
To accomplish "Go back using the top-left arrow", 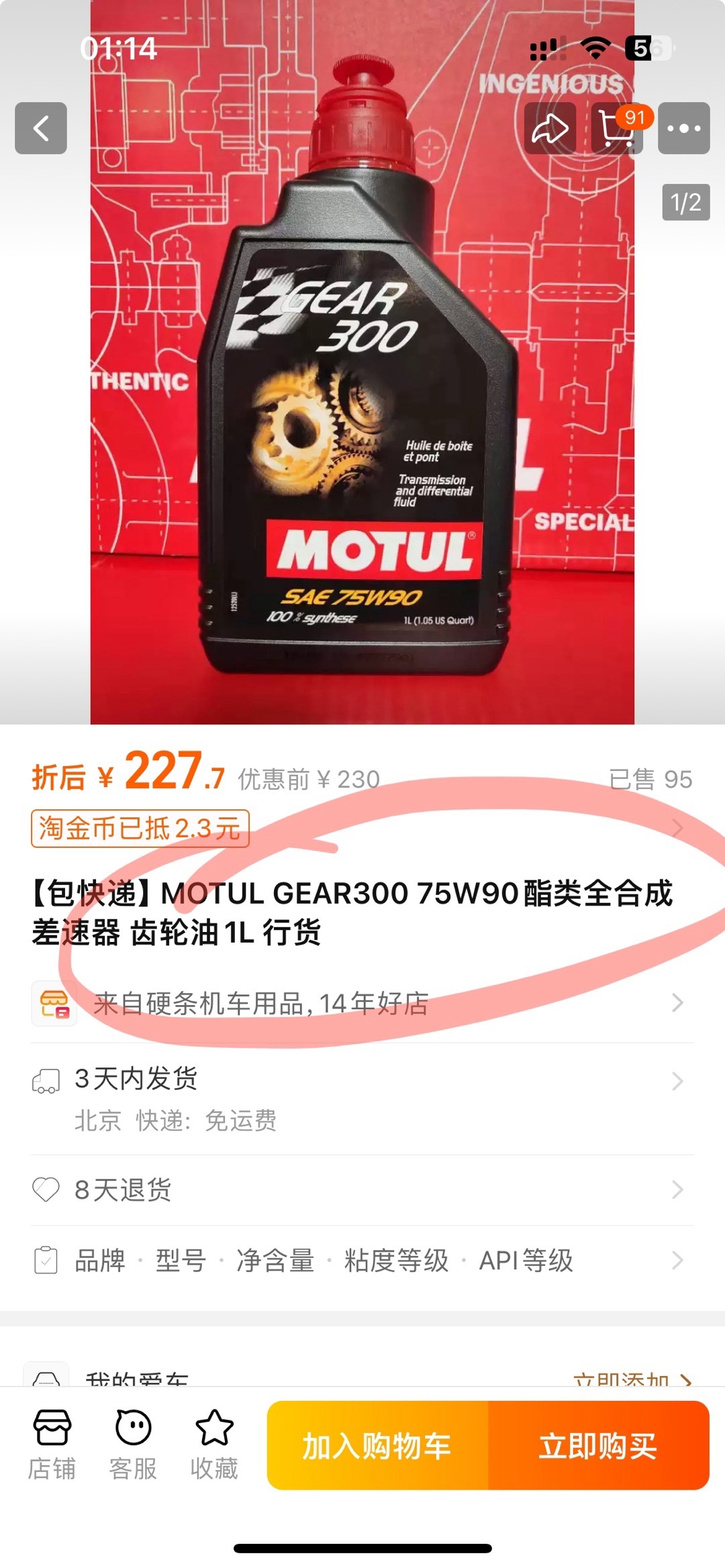I will point(41,128).
